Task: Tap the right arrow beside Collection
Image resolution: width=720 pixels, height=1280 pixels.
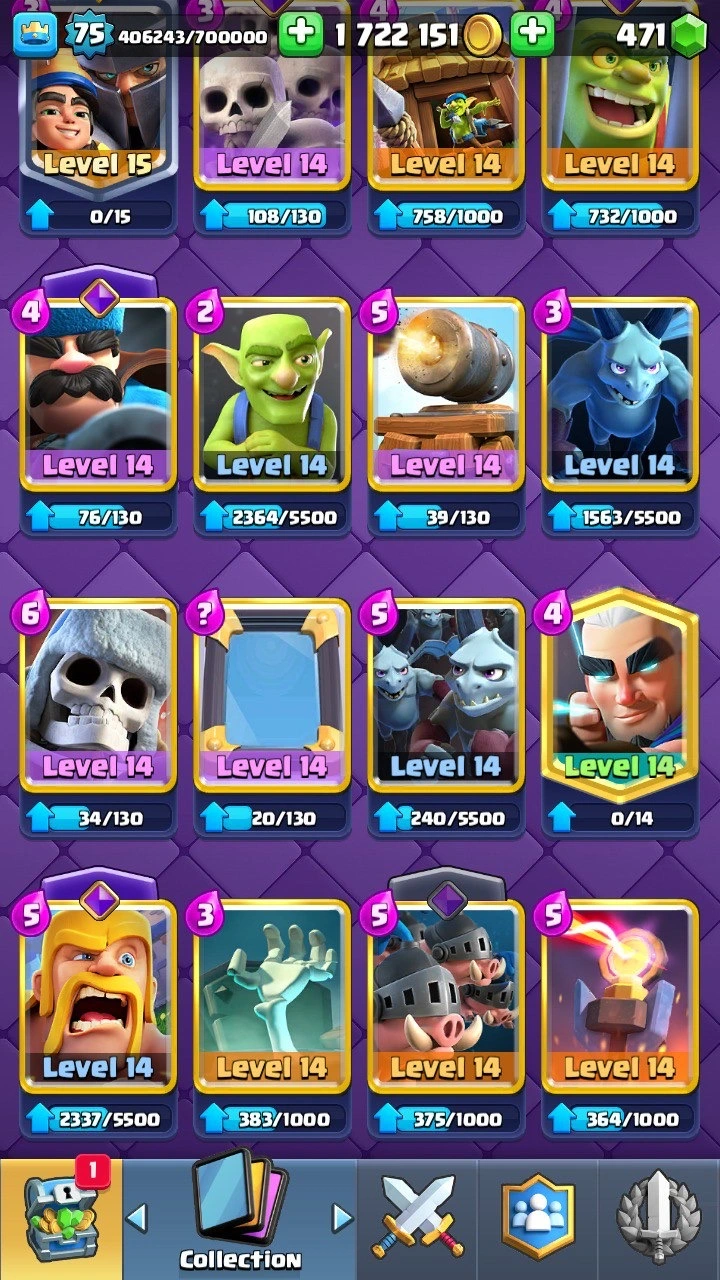Action: (x=342, y=1218)
